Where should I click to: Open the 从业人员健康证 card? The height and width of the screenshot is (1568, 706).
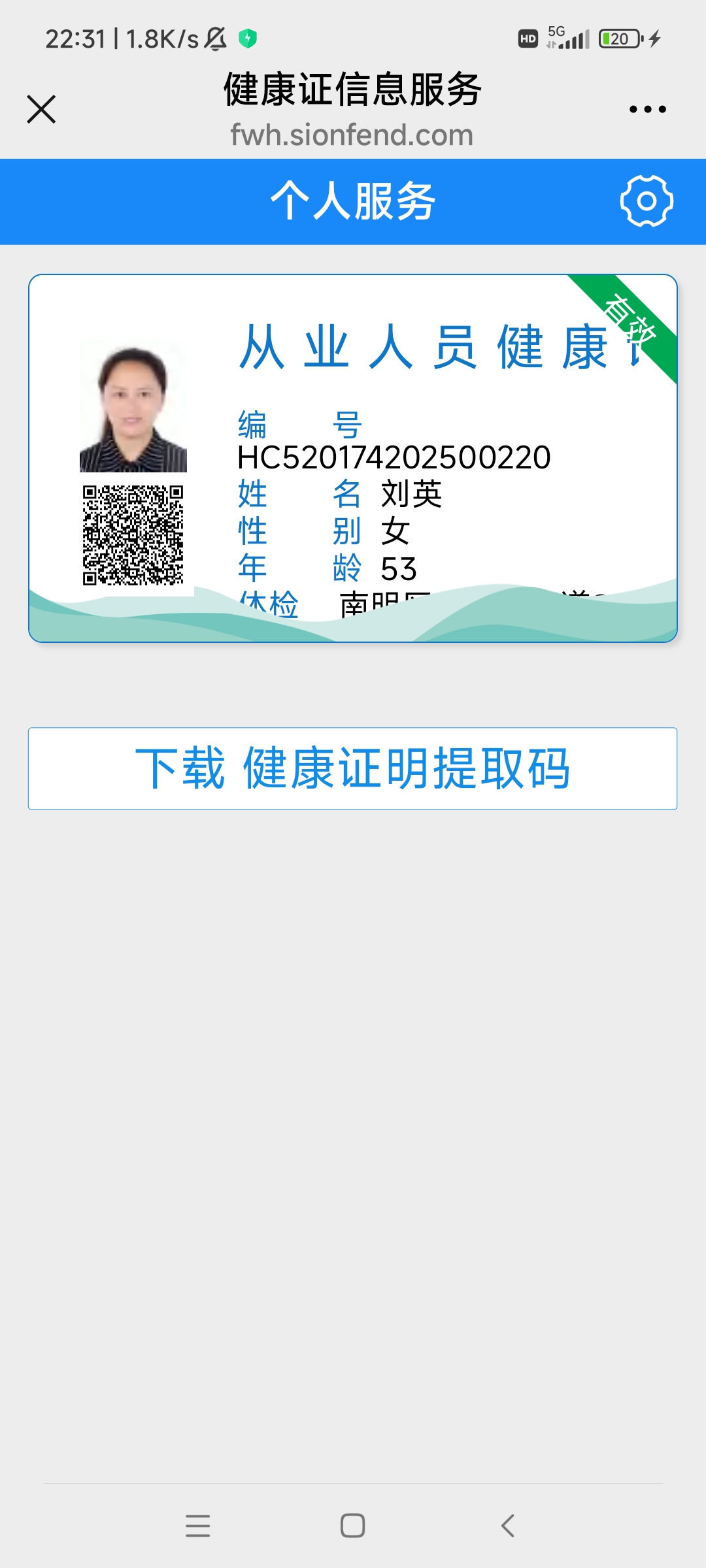tap(353, 458)
